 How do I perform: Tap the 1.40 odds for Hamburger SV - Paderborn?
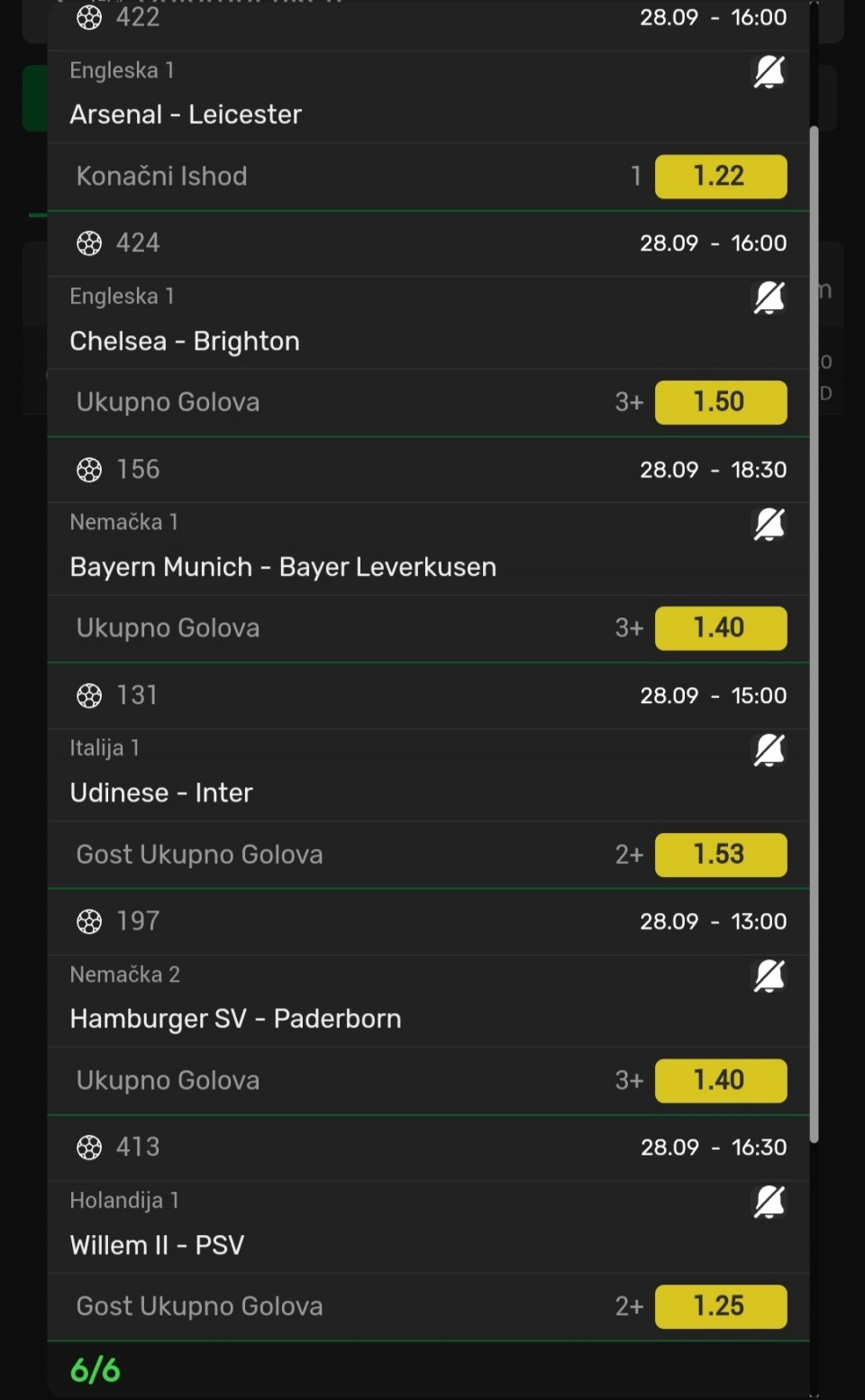[721, 1080]
